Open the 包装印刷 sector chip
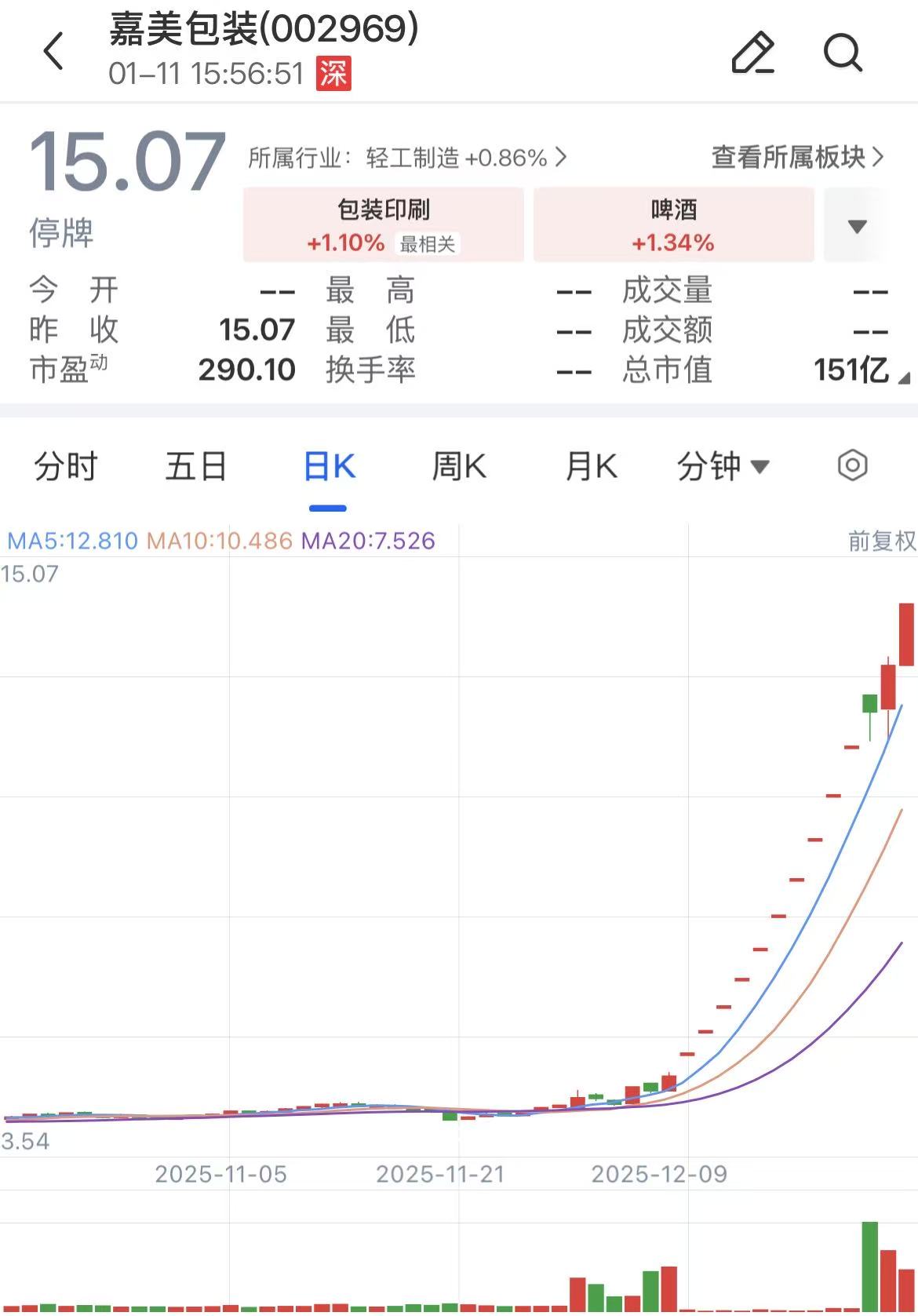918x1316 pixels. 383,224
